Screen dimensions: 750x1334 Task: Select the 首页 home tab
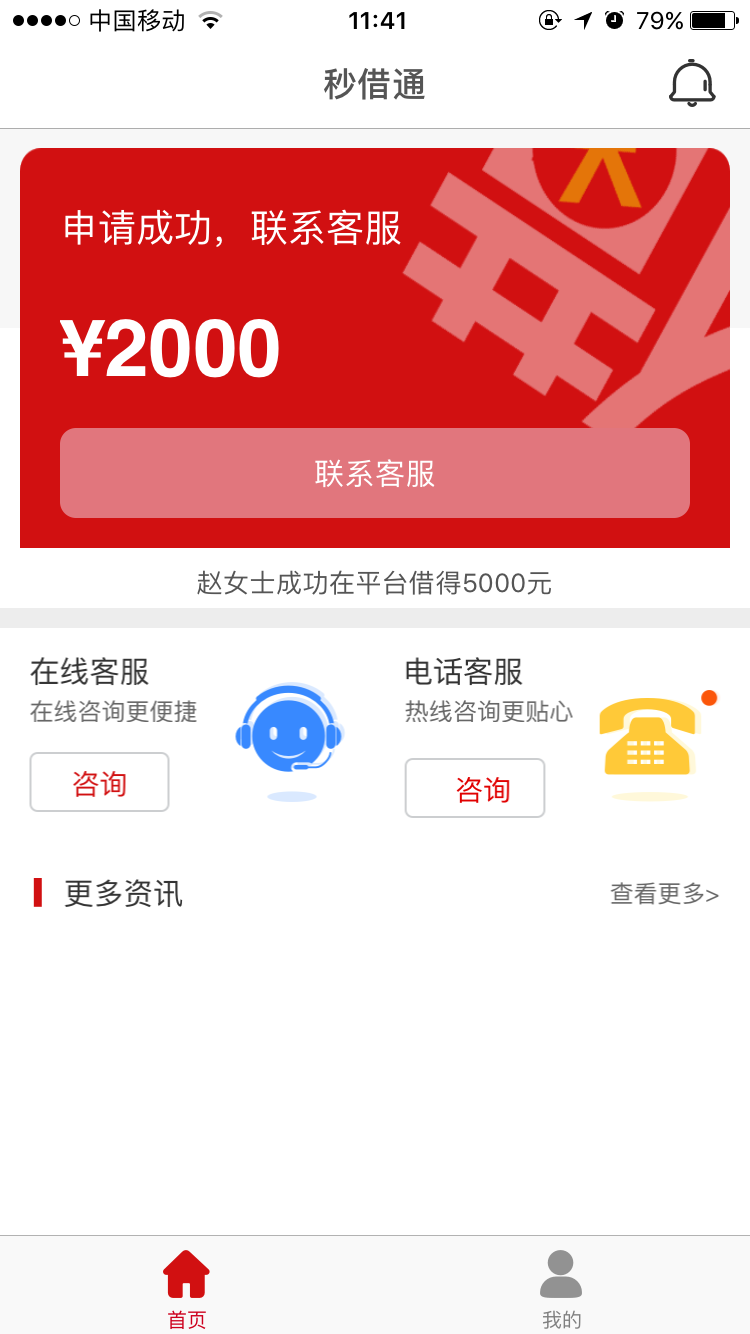(187, 1289)
